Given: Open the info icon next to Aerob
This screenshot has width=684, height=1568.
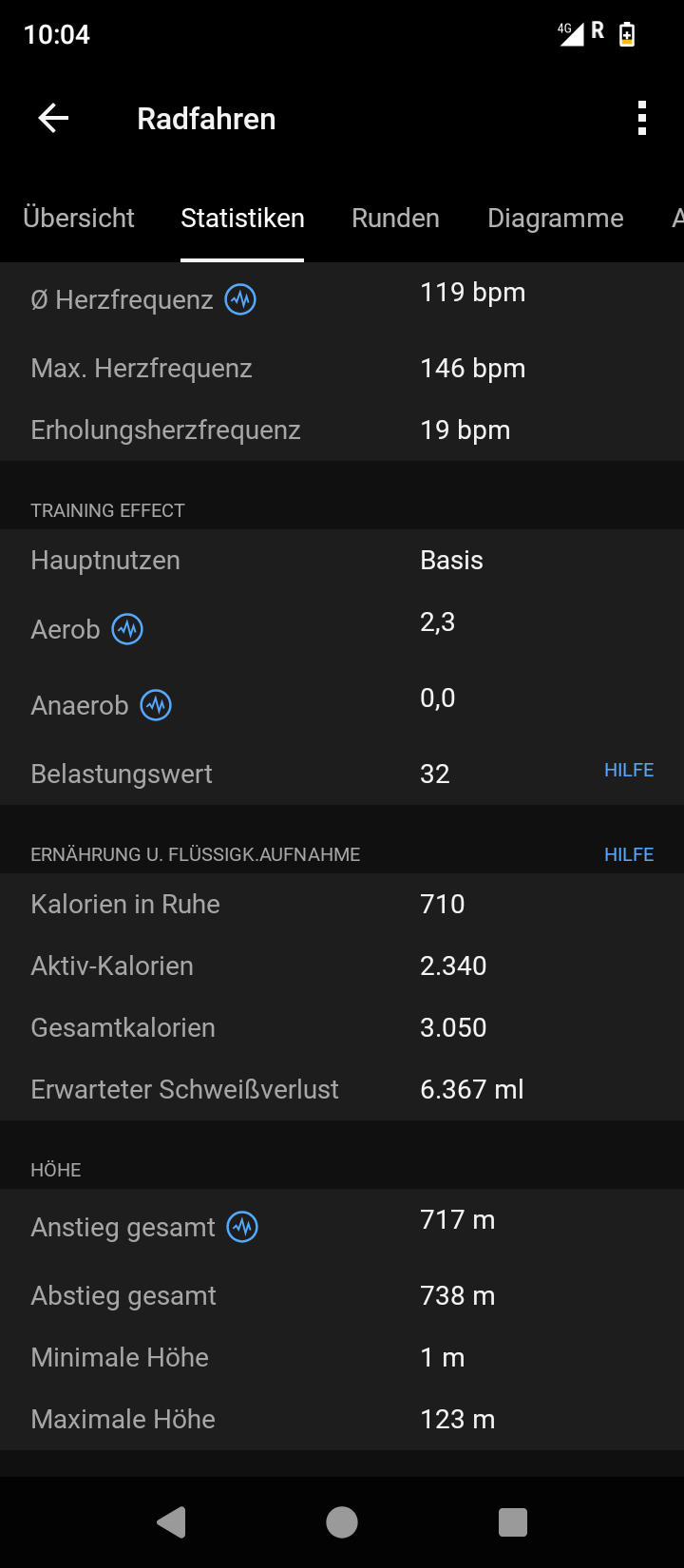Looking at the screenshot, I should pyautogui.click(x=127, y=629).
